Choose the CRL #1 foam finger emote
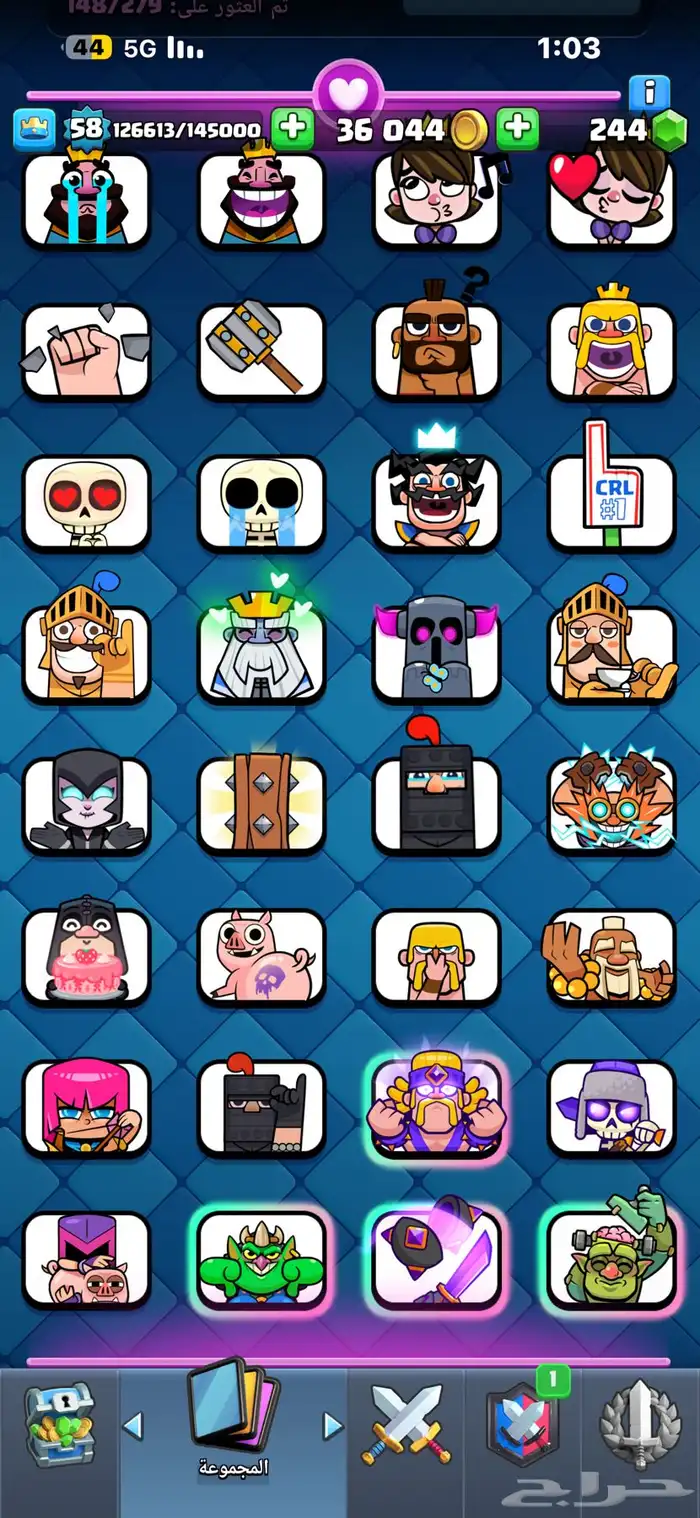Viewport: 700px width, 1518px height. tap(611, 502)
